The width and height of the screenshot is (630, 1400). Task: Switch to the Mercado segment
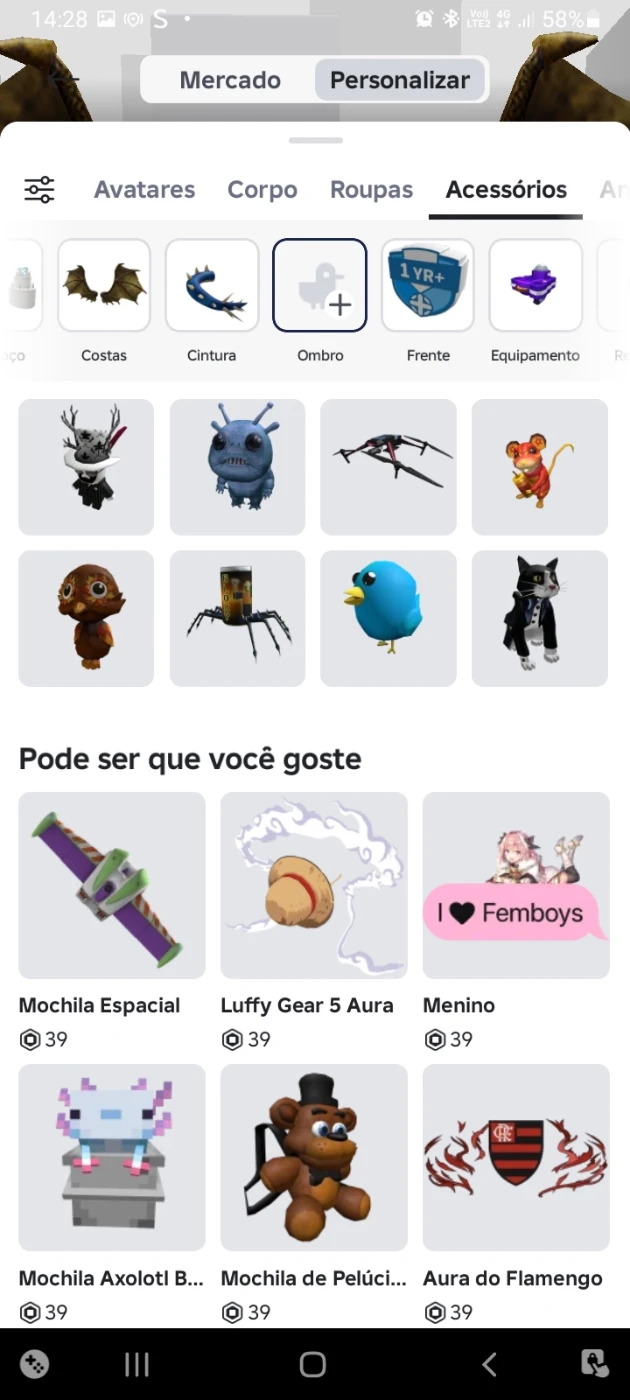click(x=230, y=80)
